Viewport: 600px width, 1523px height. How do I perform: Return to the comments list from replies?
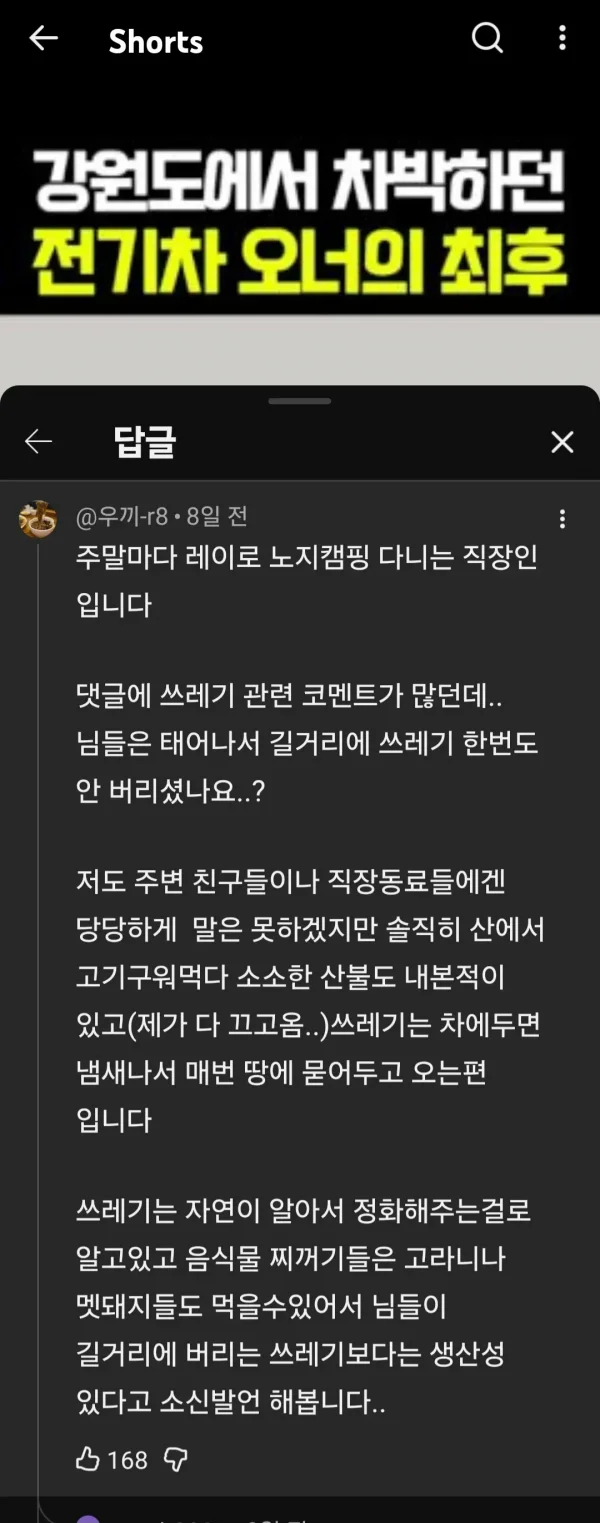pyautogui.click(x=39, y=442)
